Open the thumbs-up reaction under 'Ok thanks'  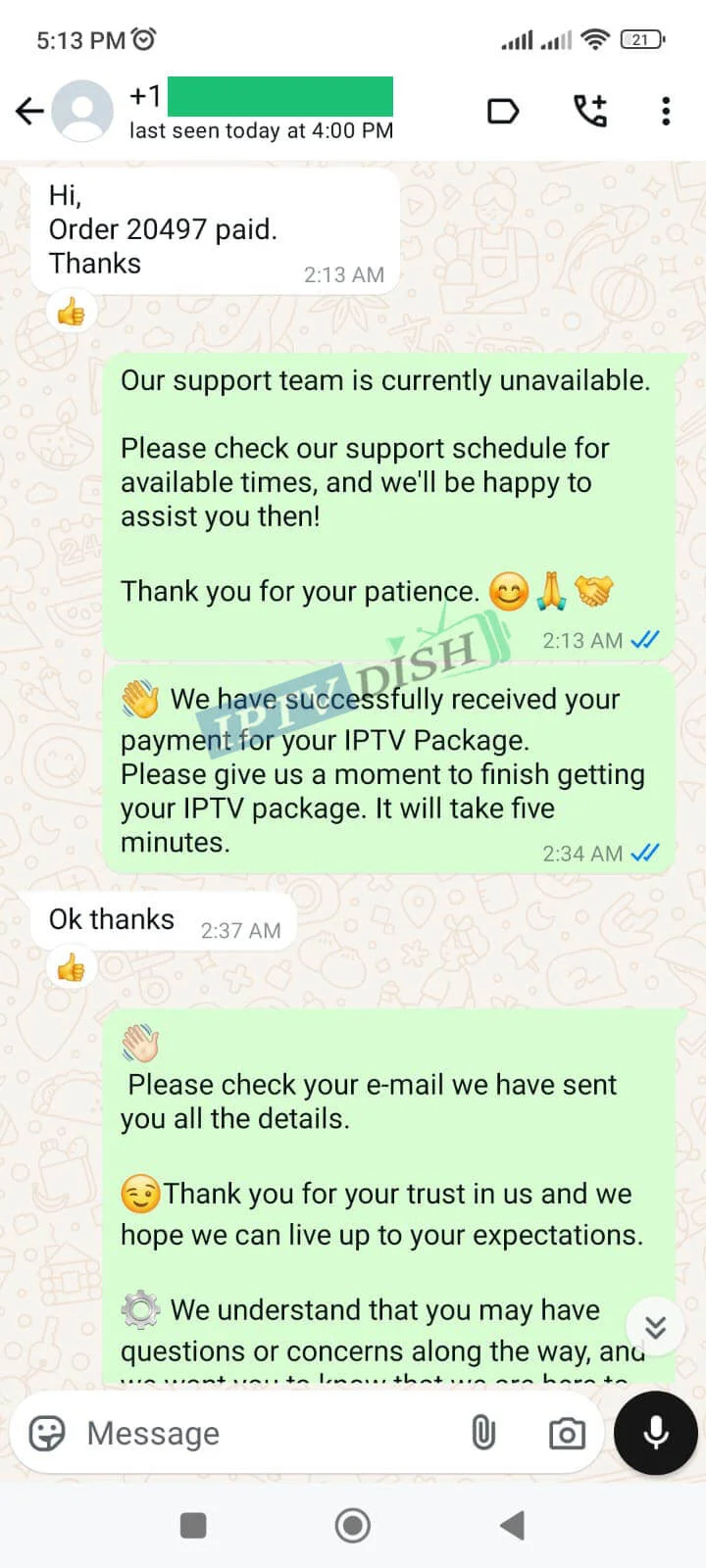[x=71, y=969]
